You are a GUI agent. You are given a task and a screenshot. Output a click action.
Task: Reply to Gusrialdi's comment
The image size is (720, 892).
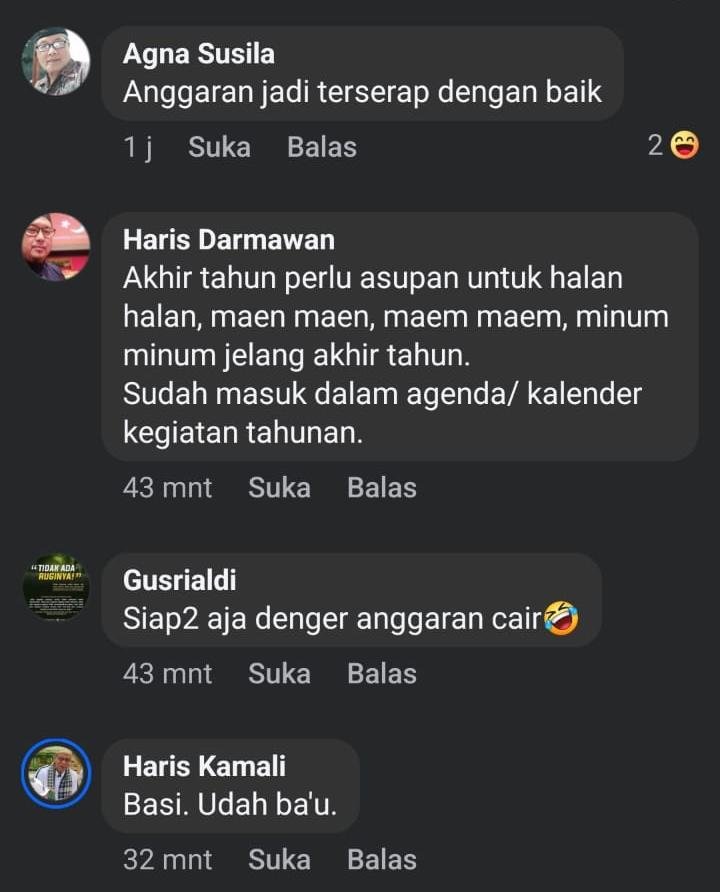[x=381, y=674]
